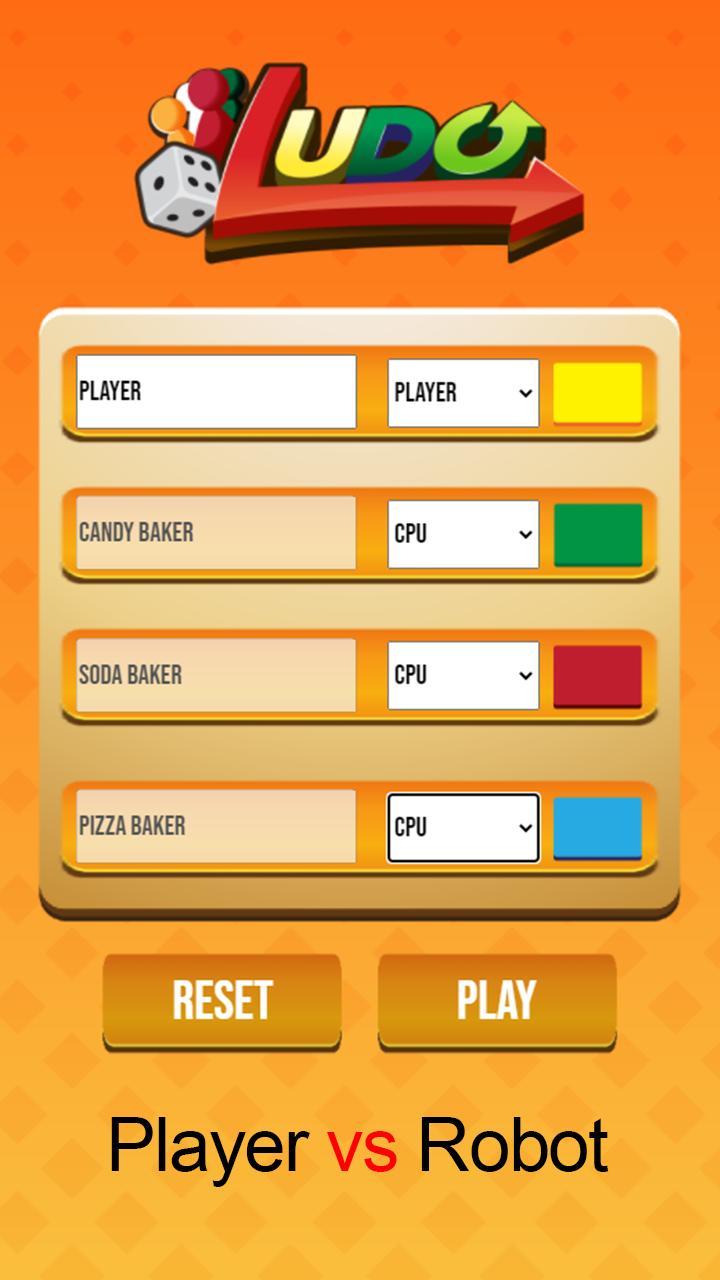Click the PLAYER name input field

click(215, 392)
